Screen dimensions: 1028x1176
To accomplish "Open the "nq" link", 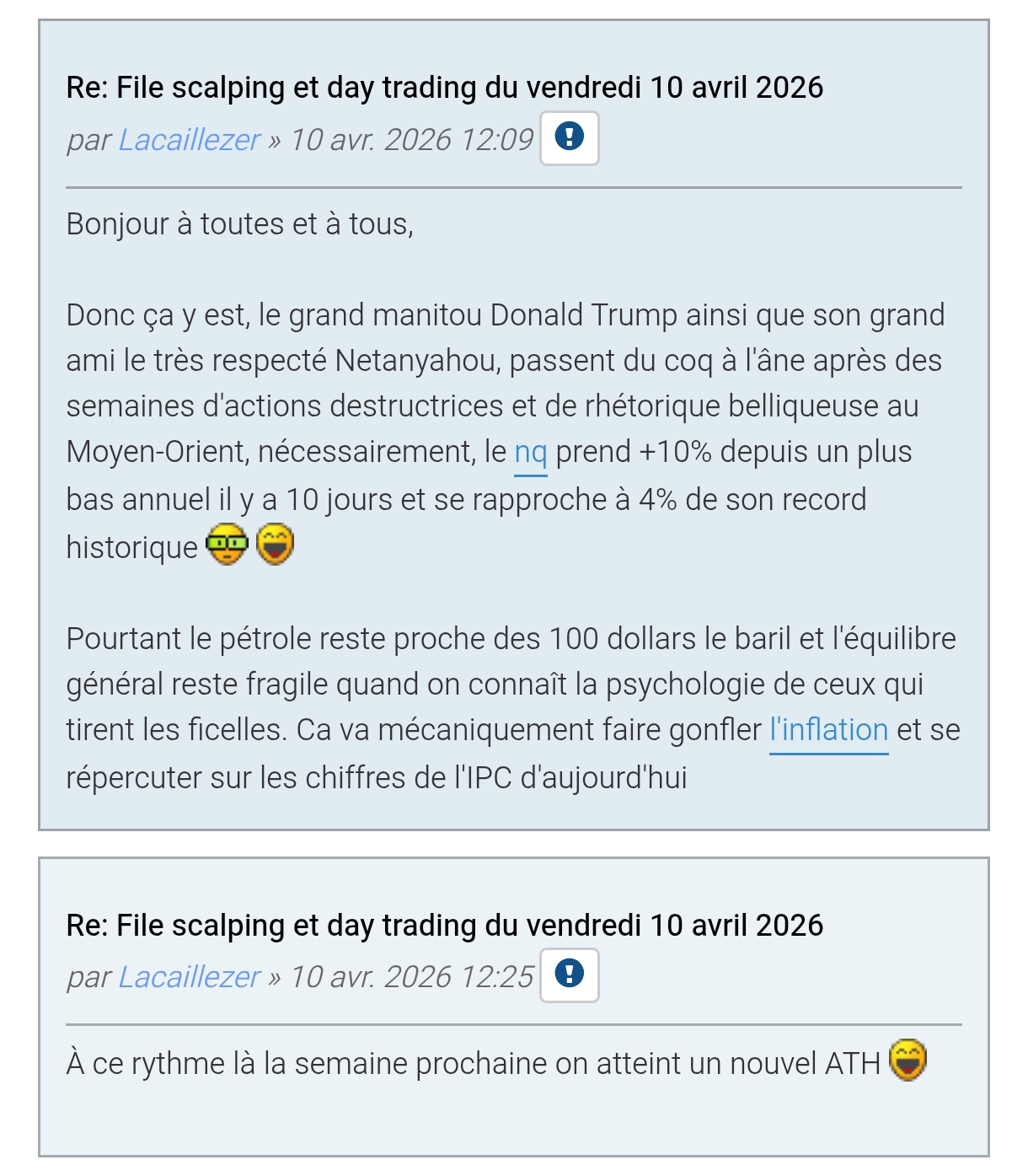I will click(x=531, y=453).
